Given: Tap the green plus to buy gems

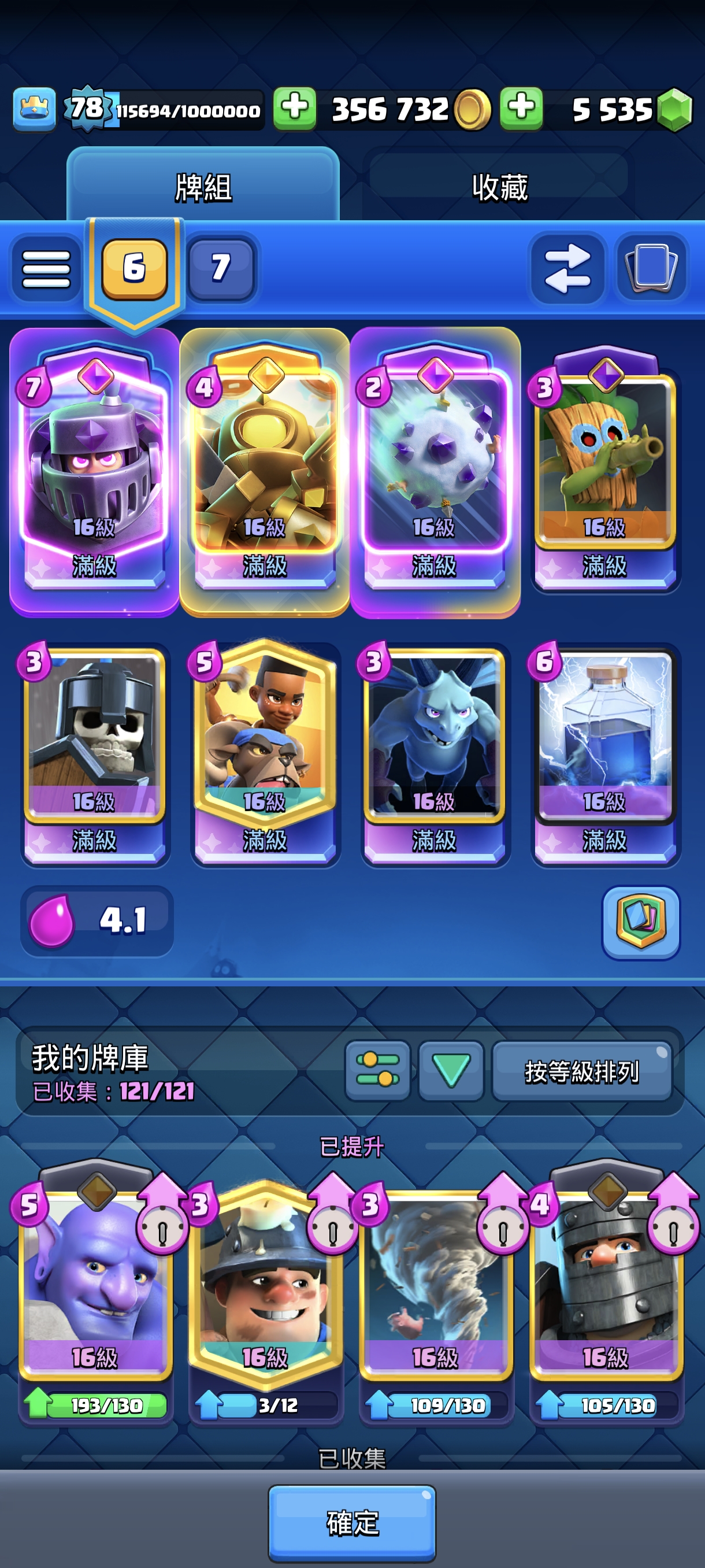Looking at the screenshot, I should [x=521, y=109].
